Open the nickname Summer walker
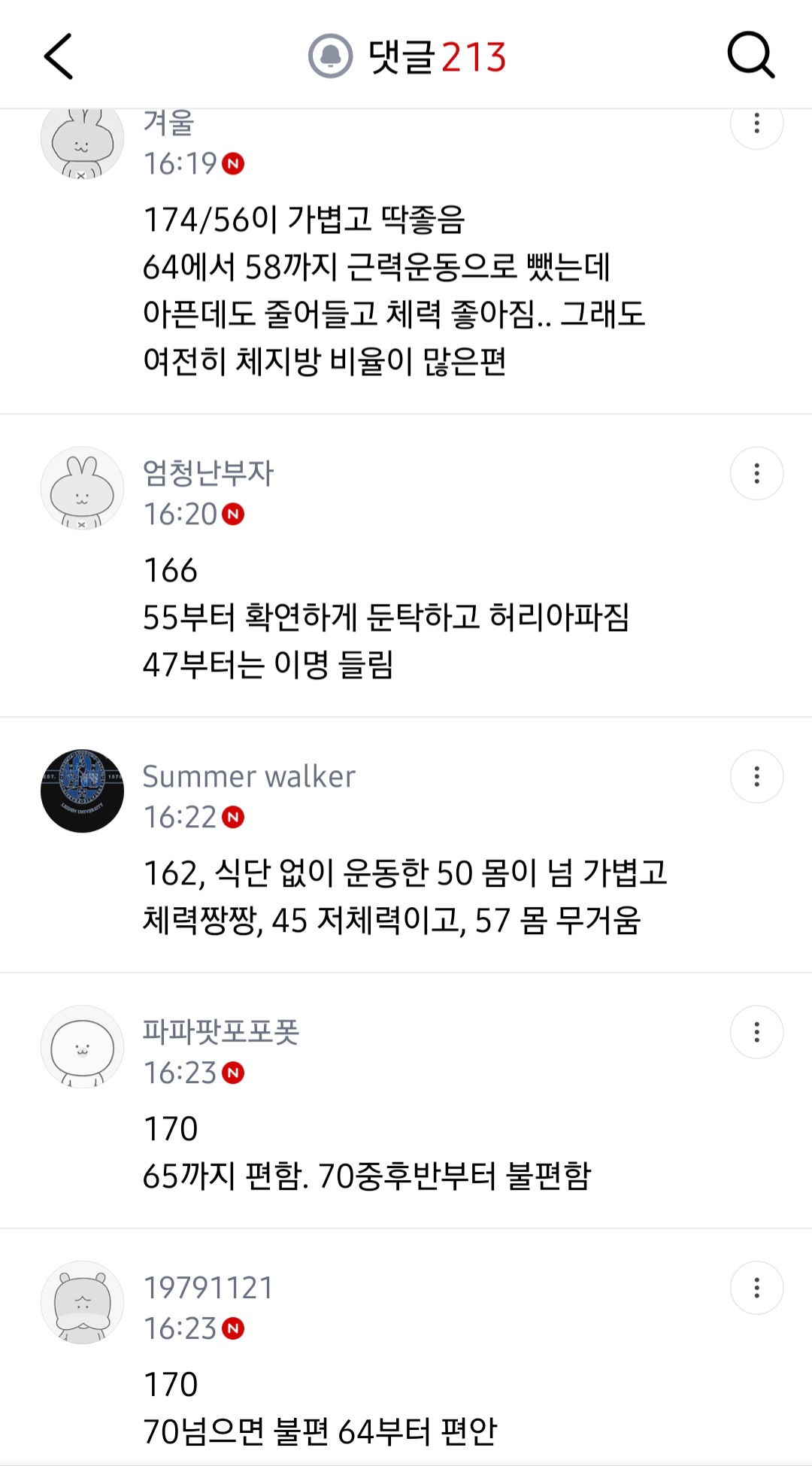This screenshot has height=1466, width=812. pos(249,776)
